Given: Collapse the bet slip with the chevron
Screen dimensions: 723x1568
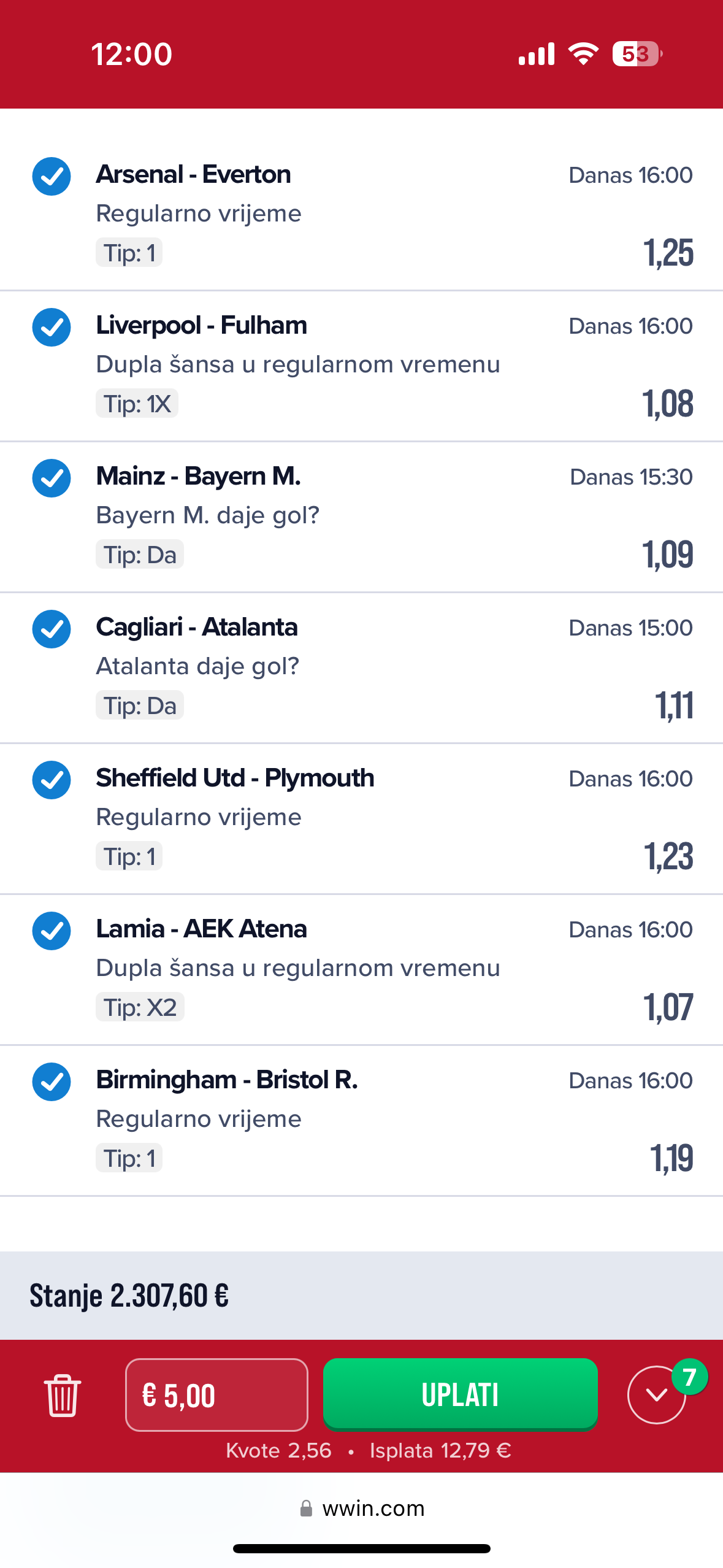Looking at the screenshot, I should pos(657,1394).
